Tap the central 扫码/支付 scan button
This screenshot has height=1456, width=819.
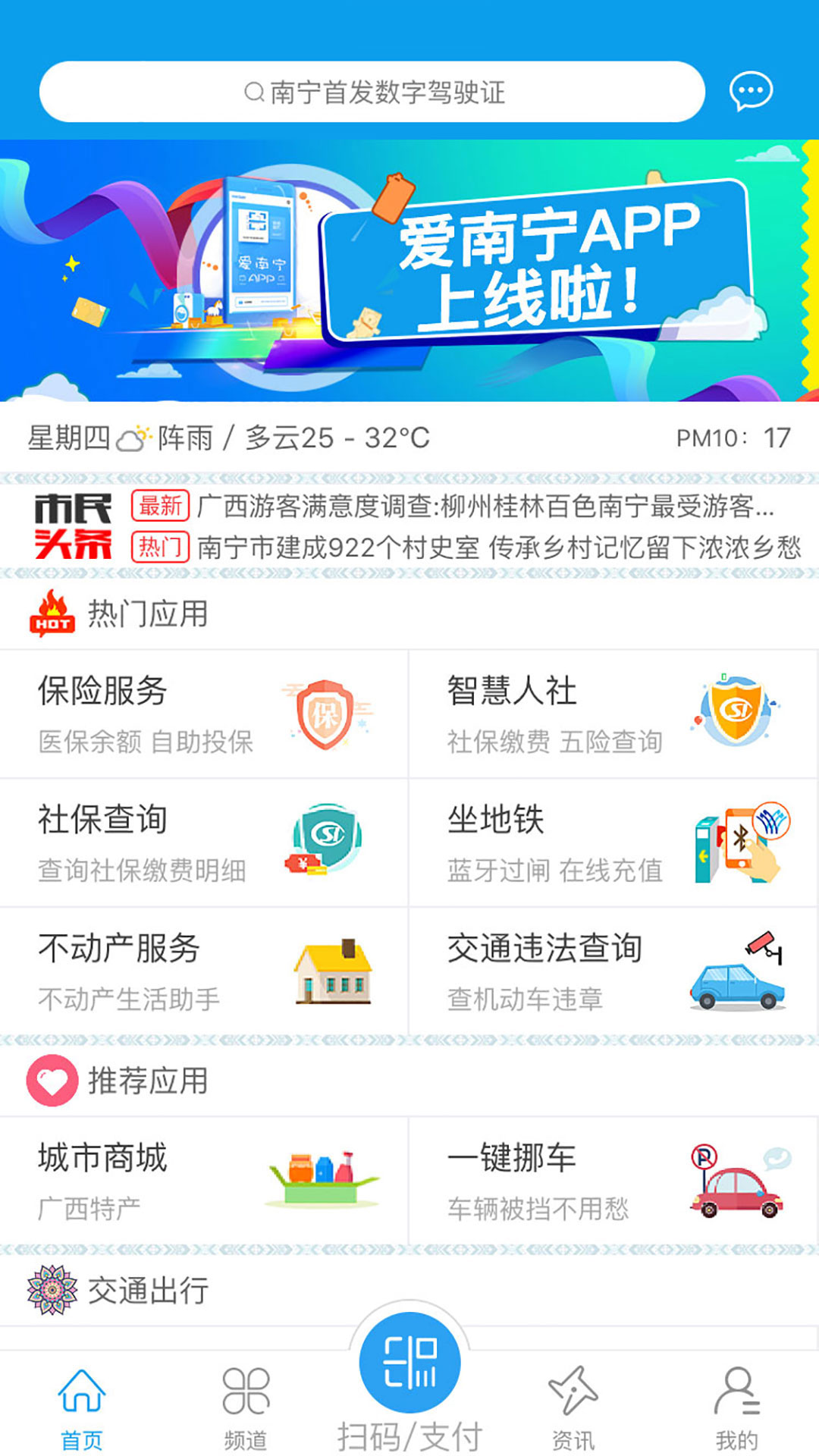(409, 1361)
